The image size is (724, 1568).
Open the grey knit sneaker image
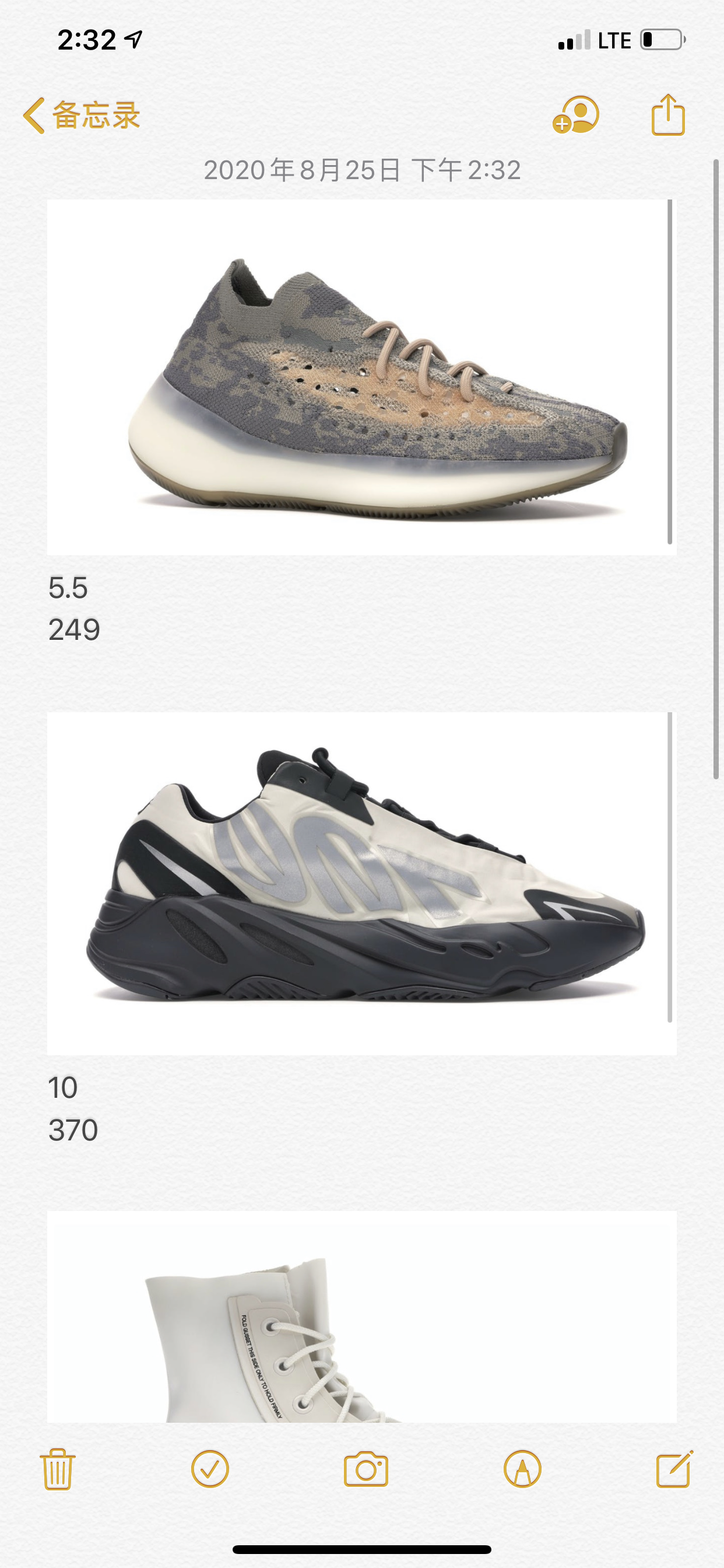pyautogui.click(x=361, y=377)
